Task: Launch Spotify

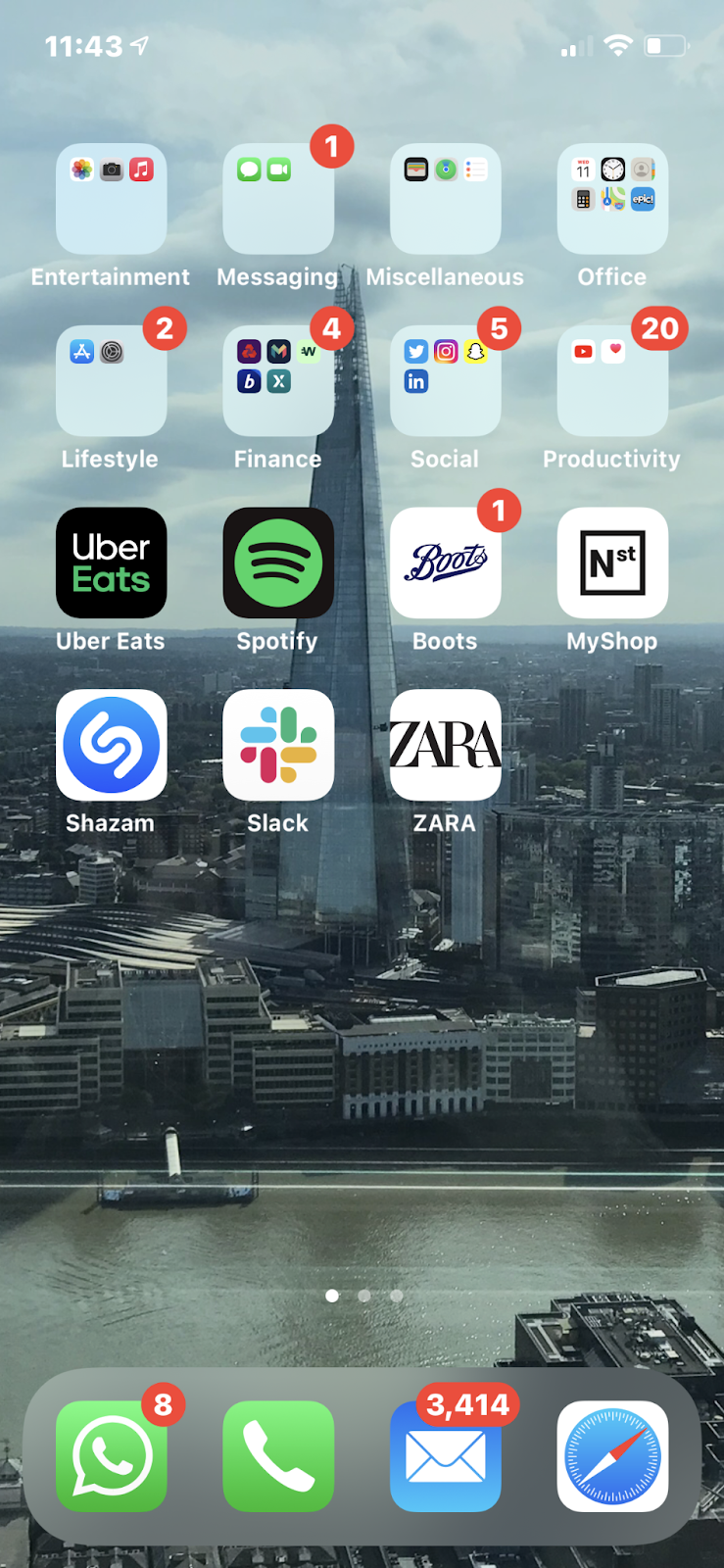Action: pos(278,563)
